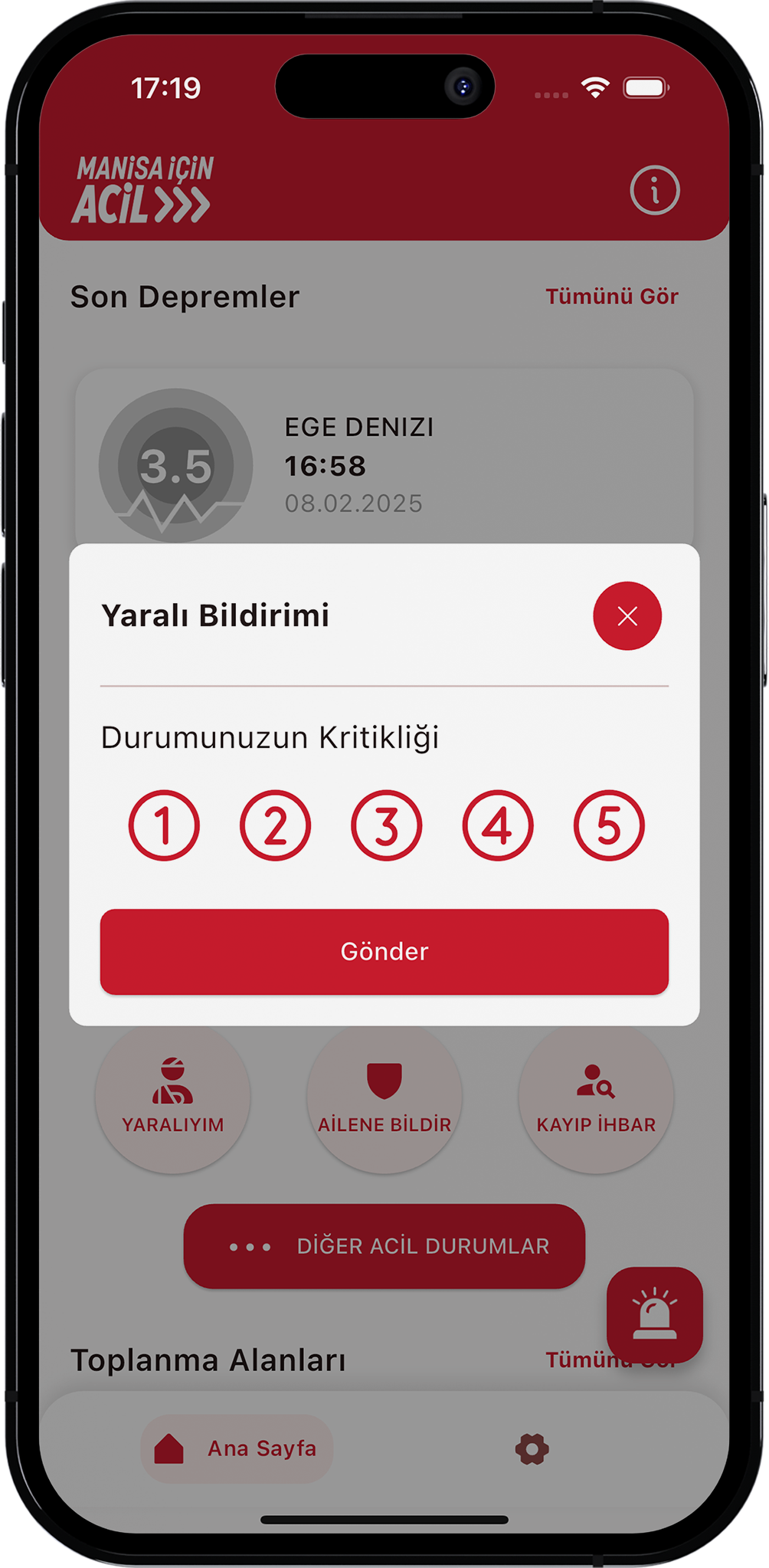Tap the emergency siren floating button
Viewport: 769px width, 1568px height.
point(654,1315)
